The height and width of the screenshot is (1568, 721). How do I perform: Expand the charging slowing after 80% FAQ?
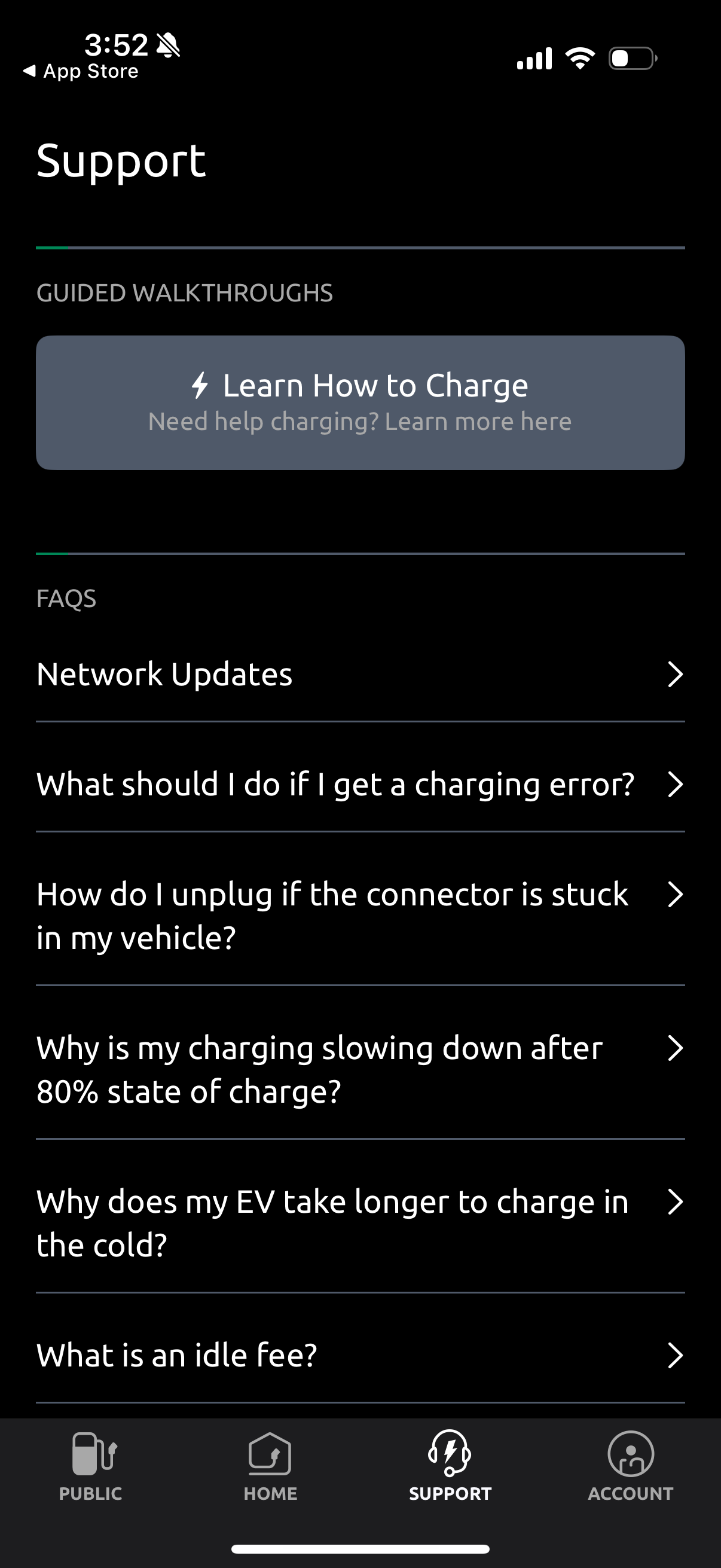[676, 1048]
